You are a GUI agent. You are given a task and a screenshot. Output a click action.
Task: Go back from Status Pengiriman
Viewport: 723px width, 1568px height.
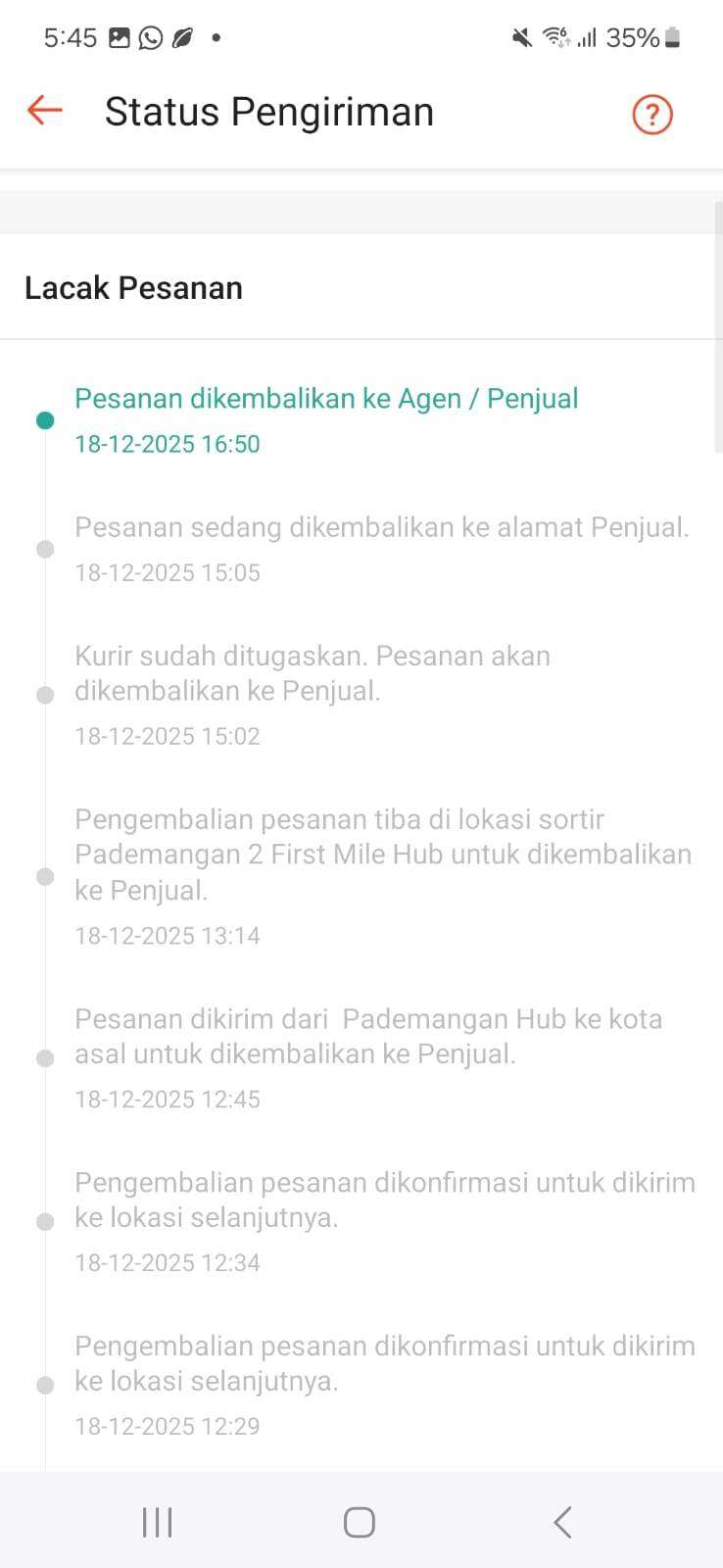(45, 111)
